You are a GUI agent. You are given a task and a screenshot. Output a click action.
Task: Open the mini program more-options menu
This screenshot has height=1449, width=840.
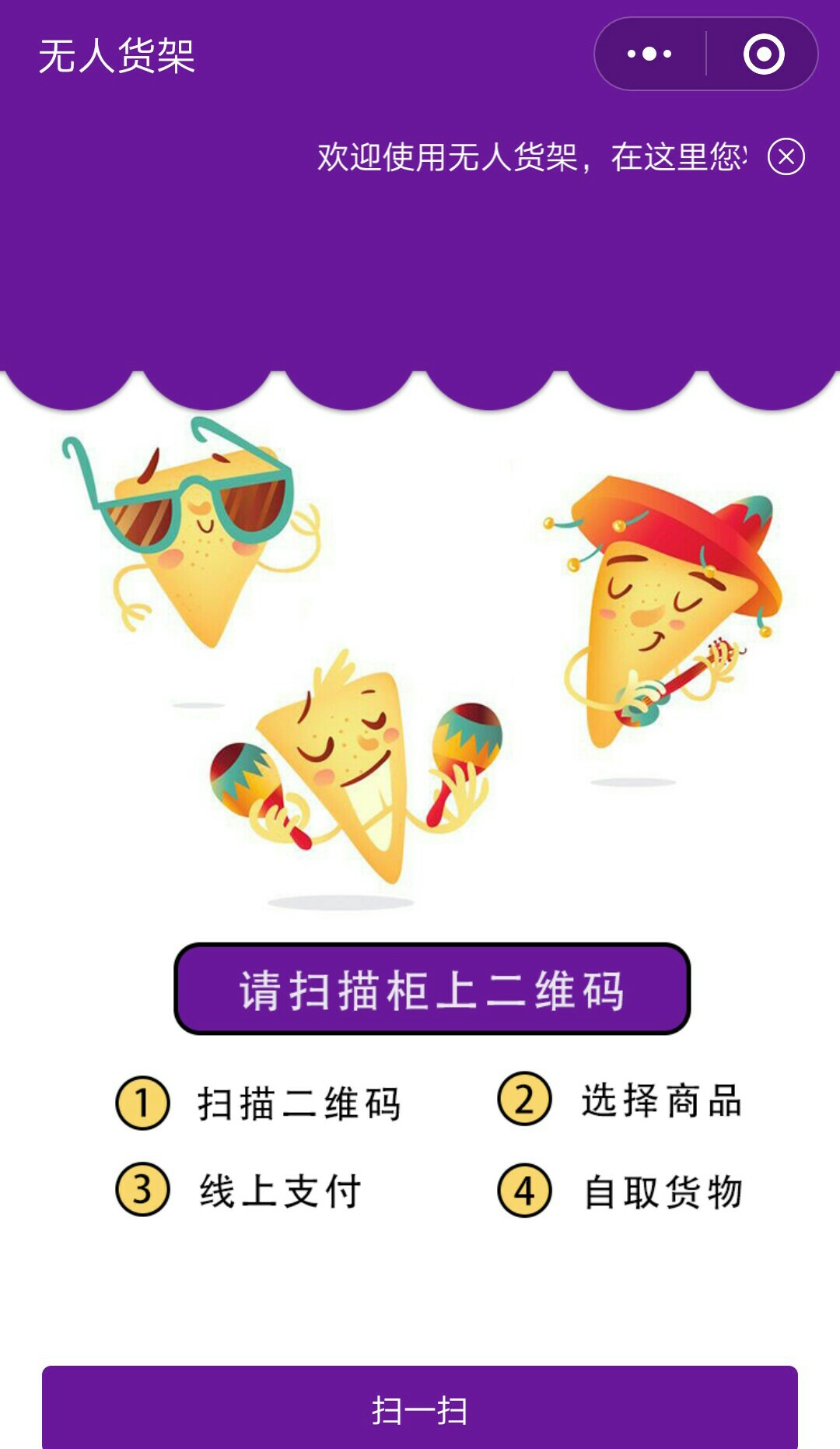click(x=649, y=54)
